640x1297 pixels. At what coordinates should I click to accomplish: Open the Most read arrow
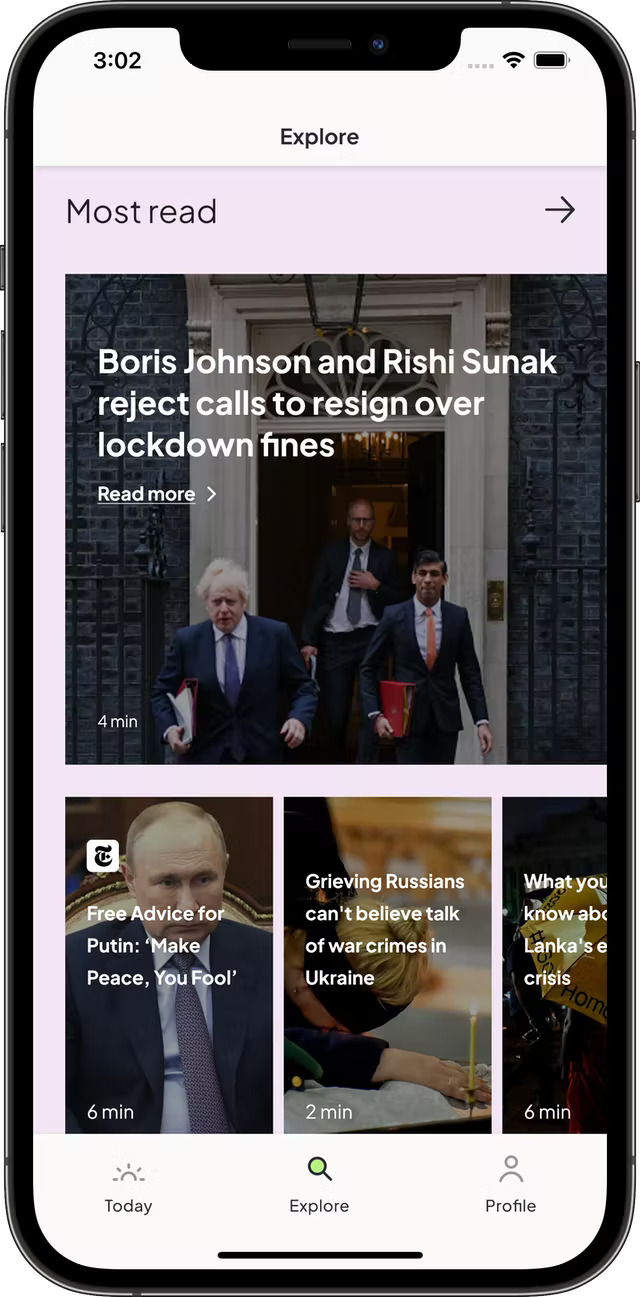pyautogui.click(x=559, y=210)
